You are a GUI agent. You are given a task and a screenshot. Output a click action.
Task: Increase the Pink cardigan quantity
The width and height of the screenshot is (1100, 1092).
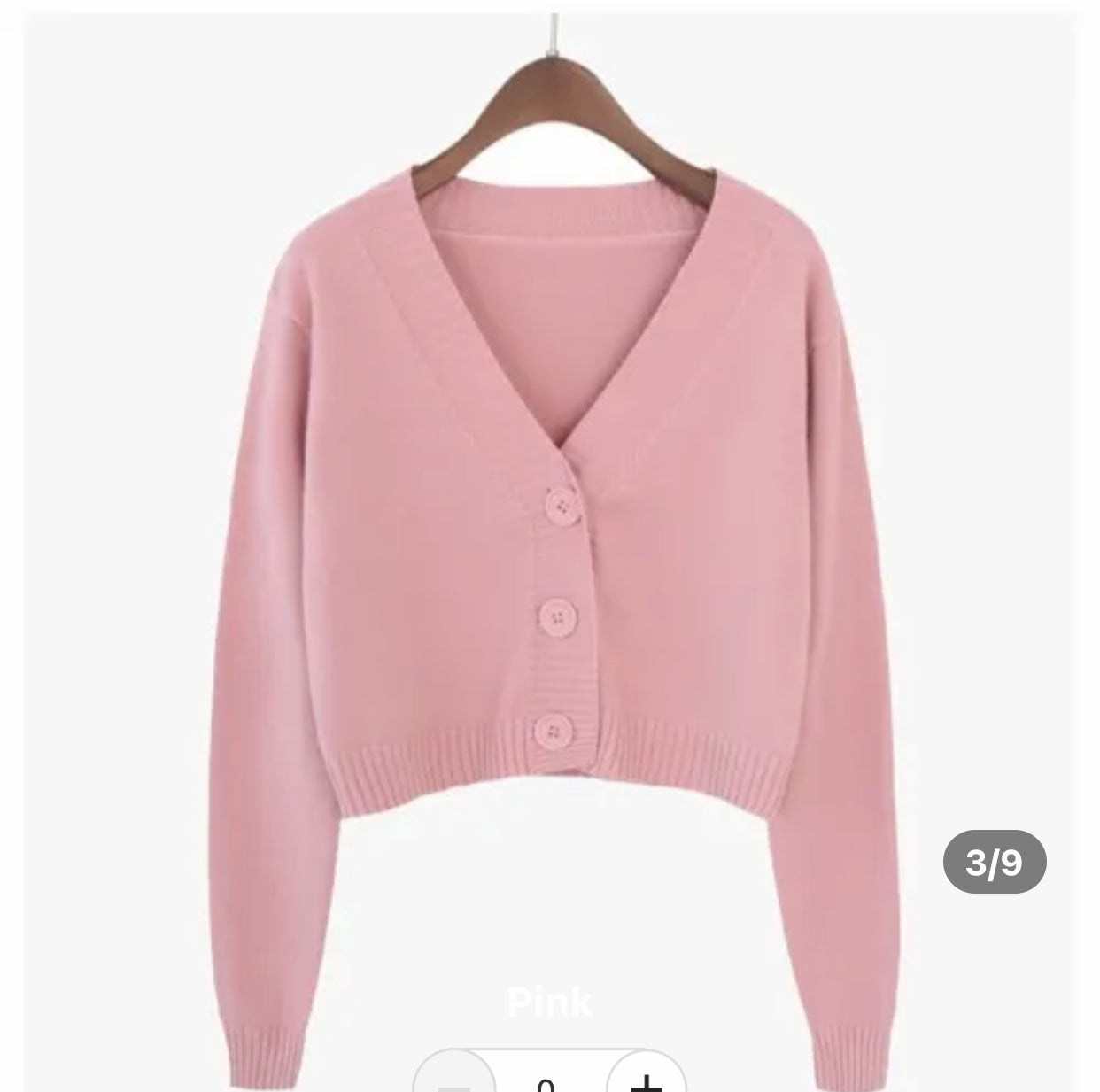click(648, 1080)
